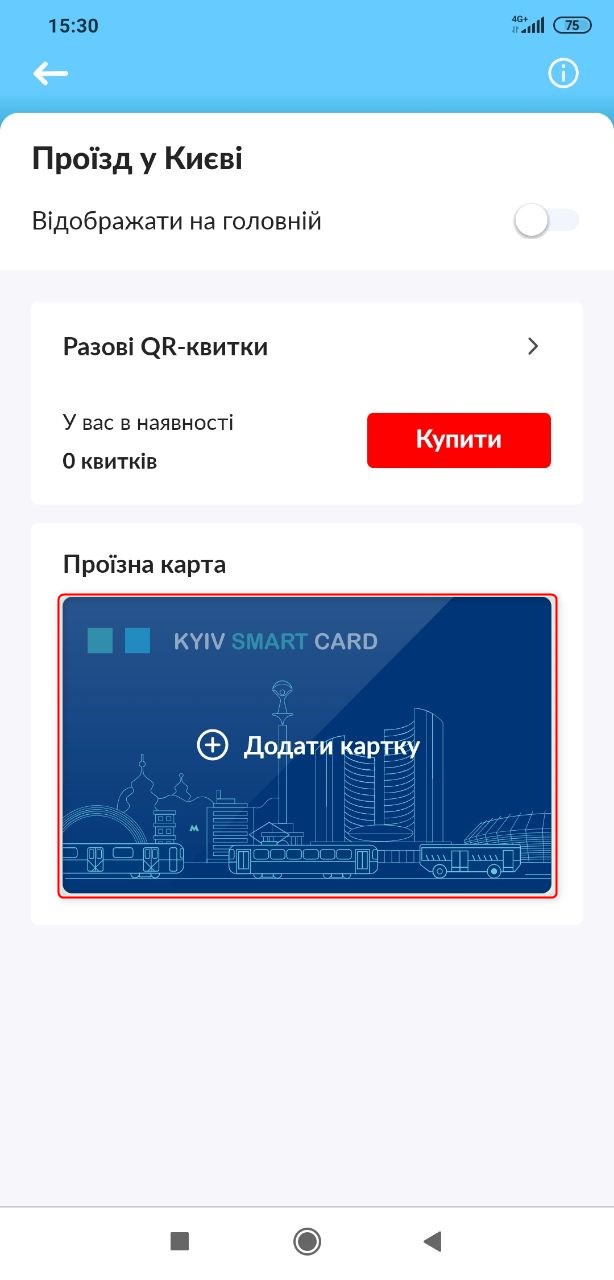This screenshot has width=614, height=1280.
Task: Add a Kyiv Smart Card via 'Додати картку'
Action: tap(307, 746)
